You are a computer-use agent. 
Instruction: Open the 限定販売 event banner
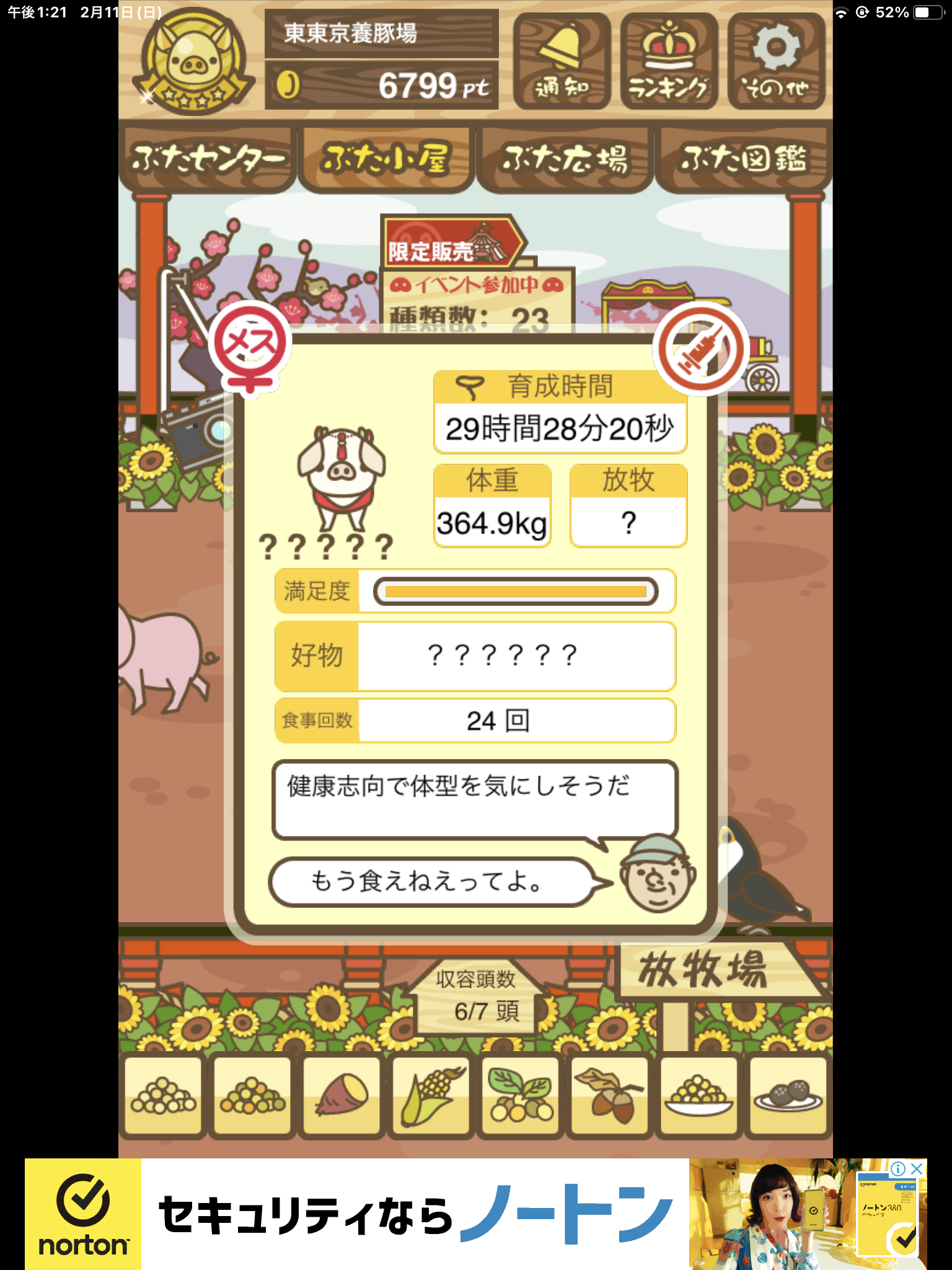452,242
